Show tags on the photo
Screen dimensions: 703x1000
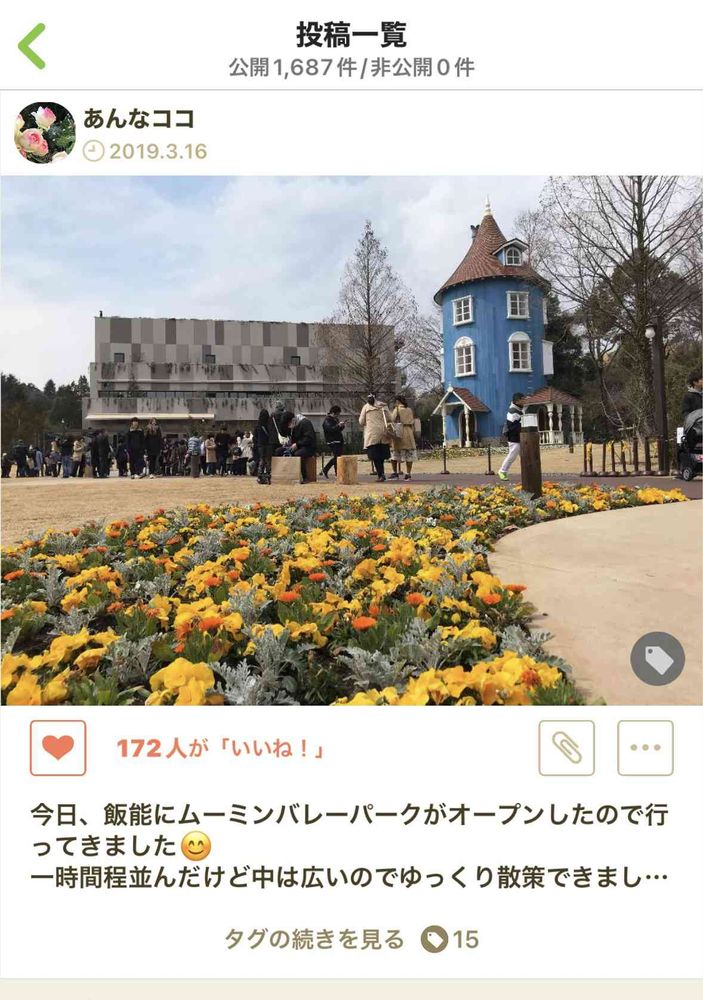658,659
